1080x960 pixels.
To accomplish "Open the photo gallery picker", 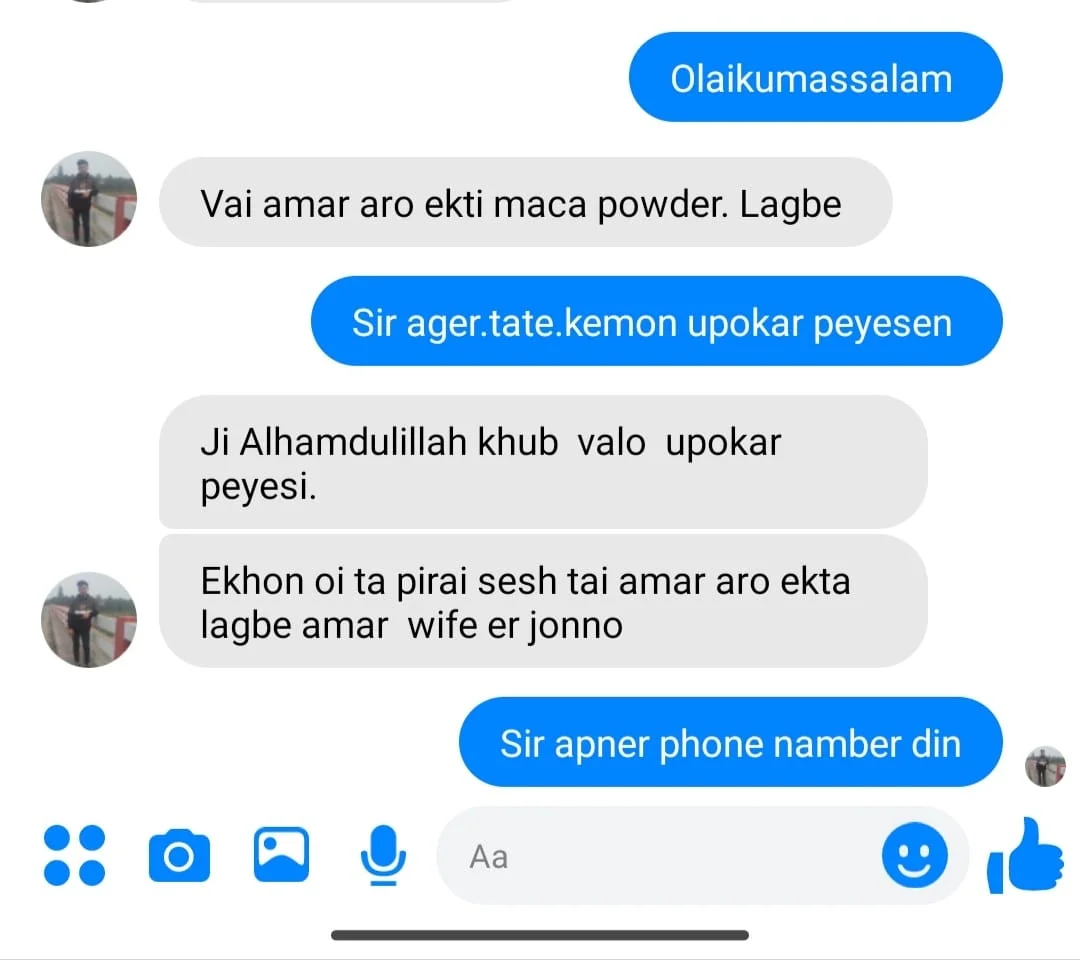I will click(x=281, y=855).
